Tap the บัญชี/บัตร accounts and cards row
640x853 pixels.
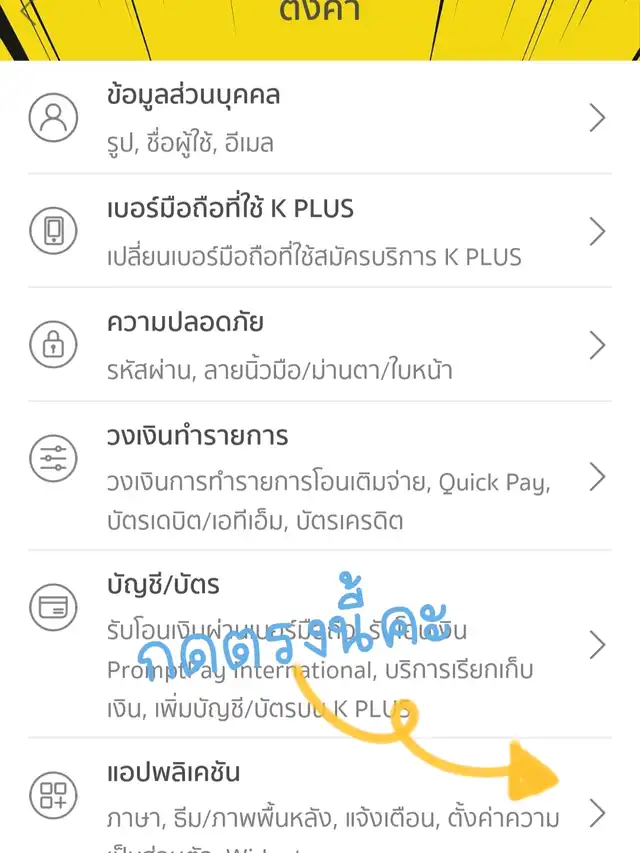(x=318, y=644)
